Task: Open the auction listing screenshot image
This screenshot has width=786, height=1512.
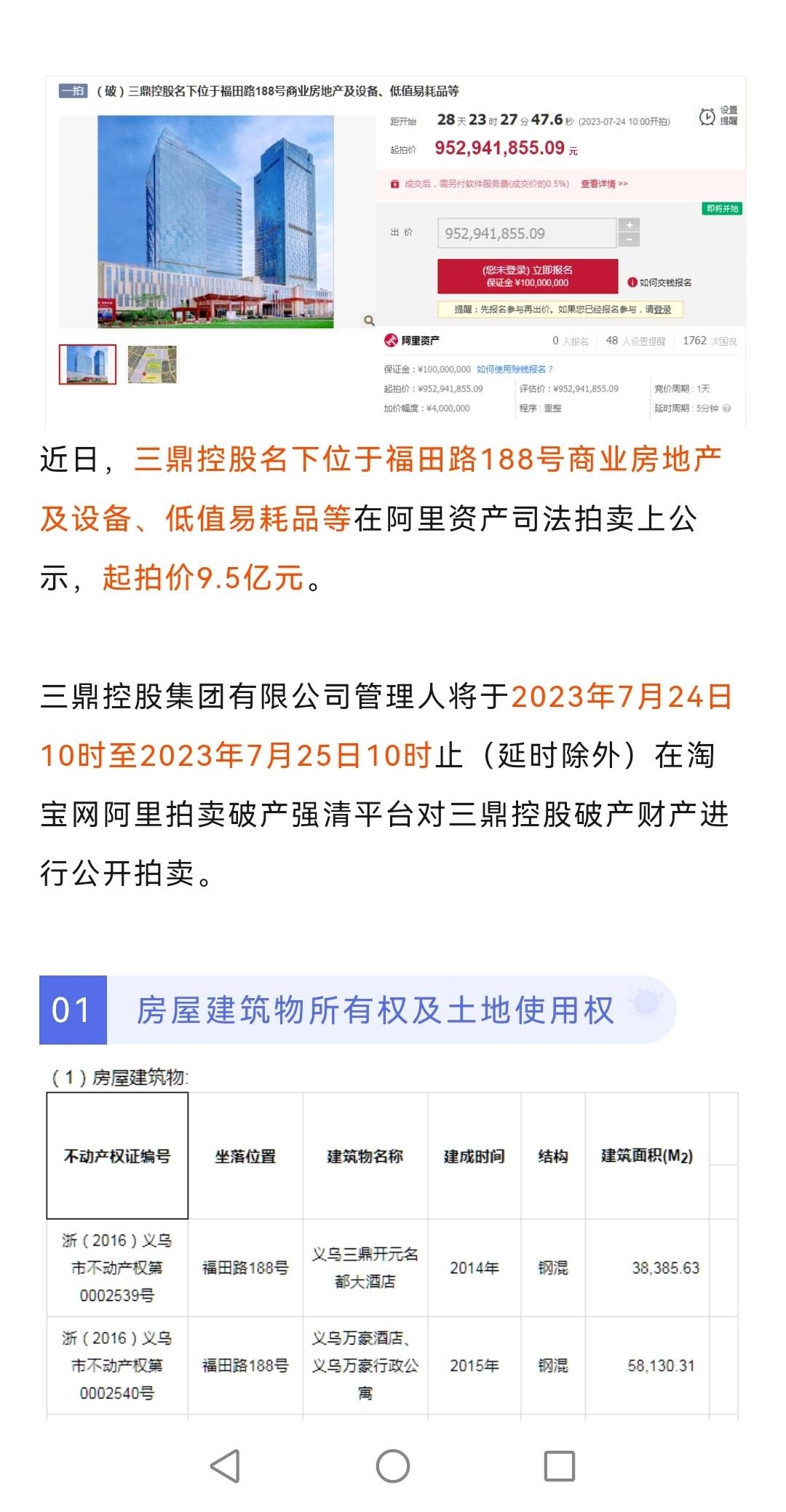Action: [395, 251]
